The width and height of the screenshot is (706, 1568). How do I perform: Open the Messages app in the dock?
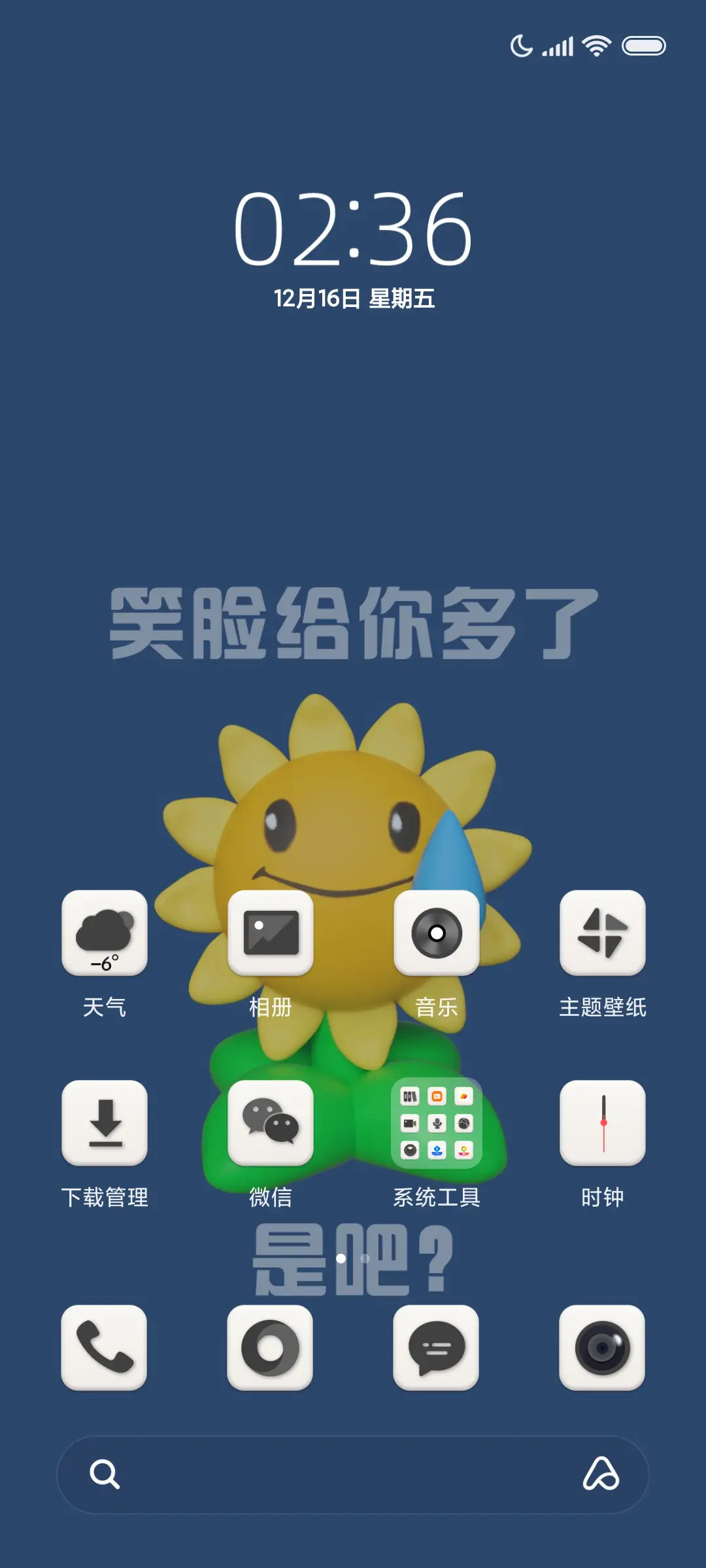[436, 1349]
